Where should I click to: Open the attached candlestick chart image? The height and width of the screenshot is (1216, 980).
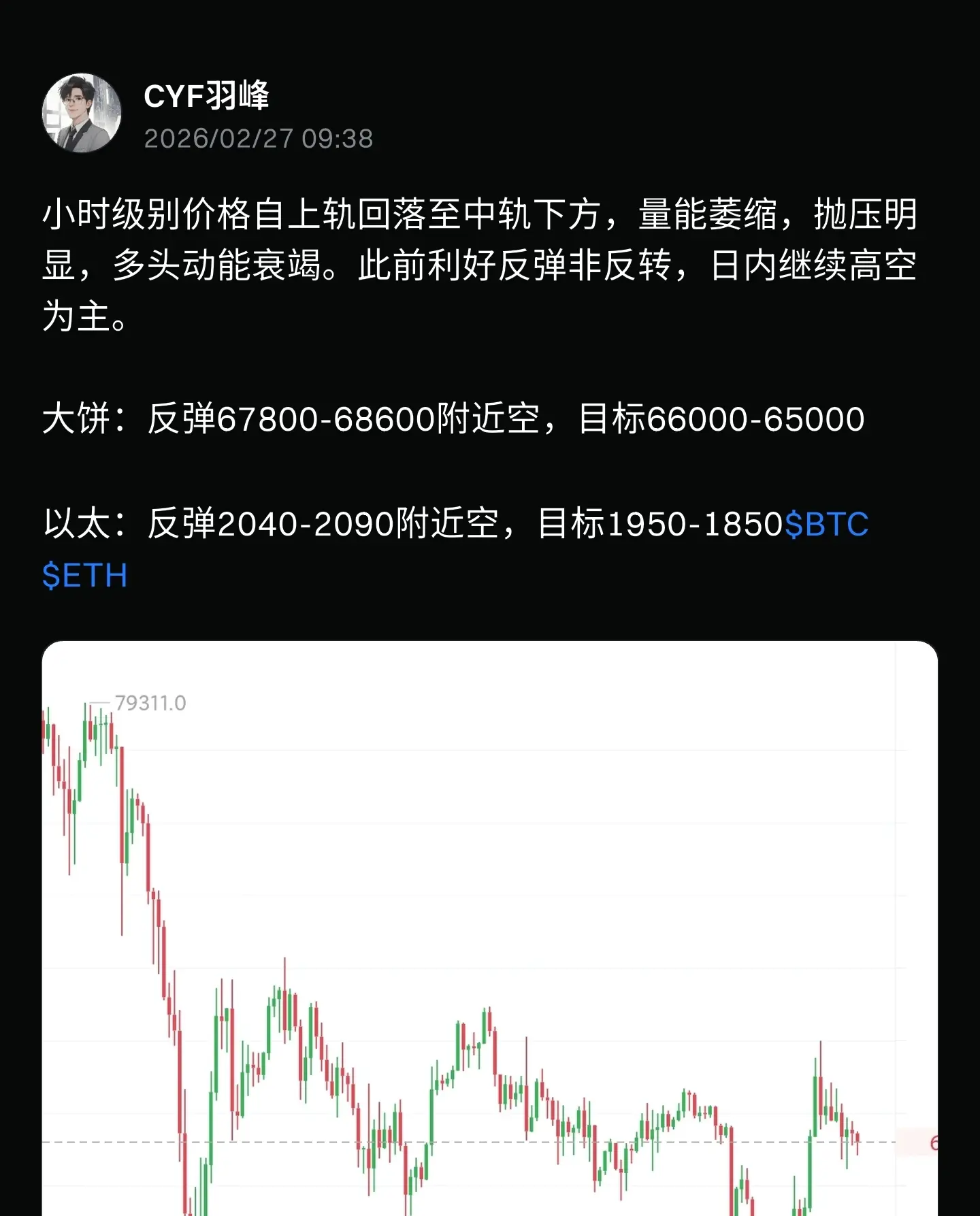[x=489, y=925]
